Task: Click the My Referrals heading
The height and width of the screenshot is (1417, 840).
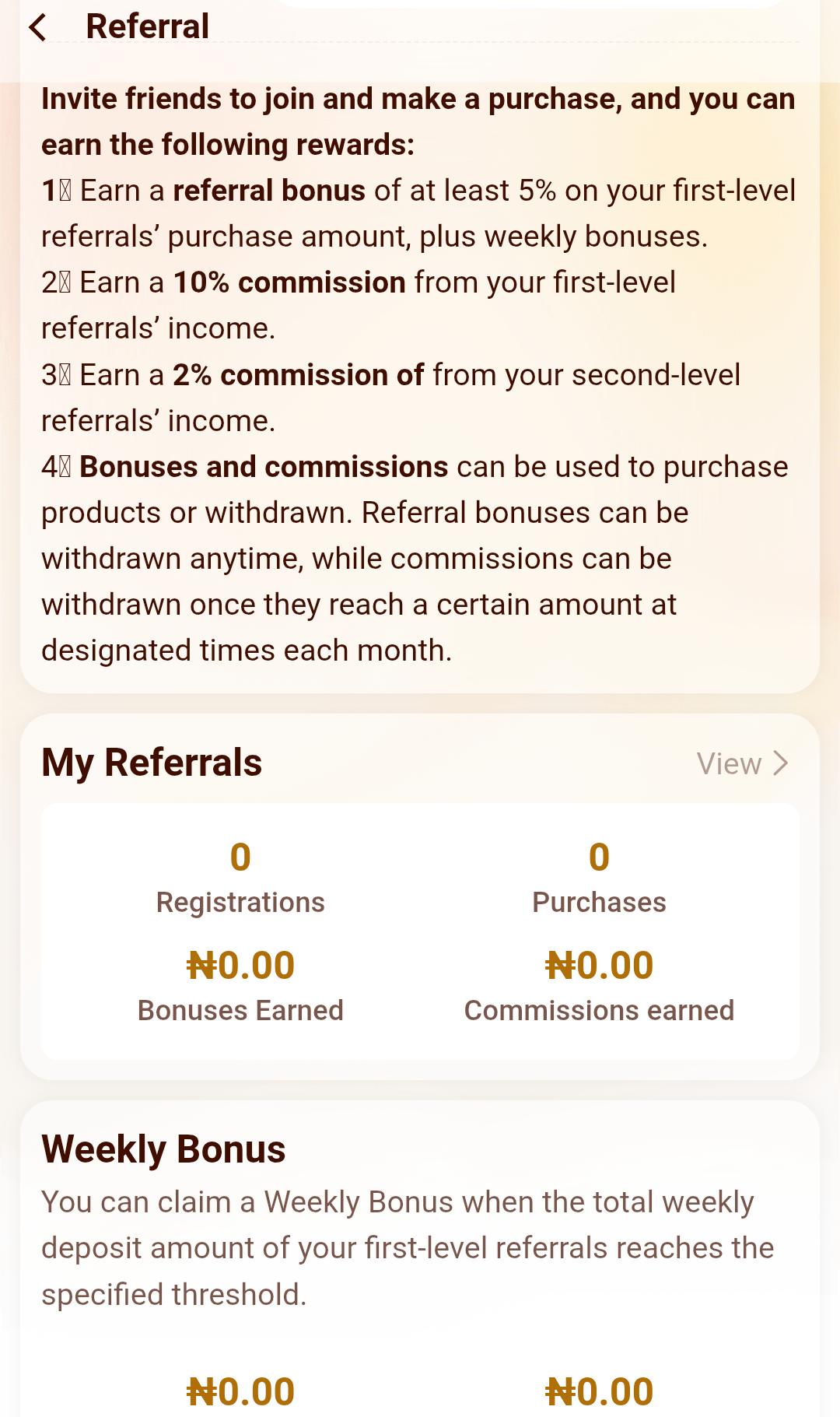Action: (x=152, y=762)
